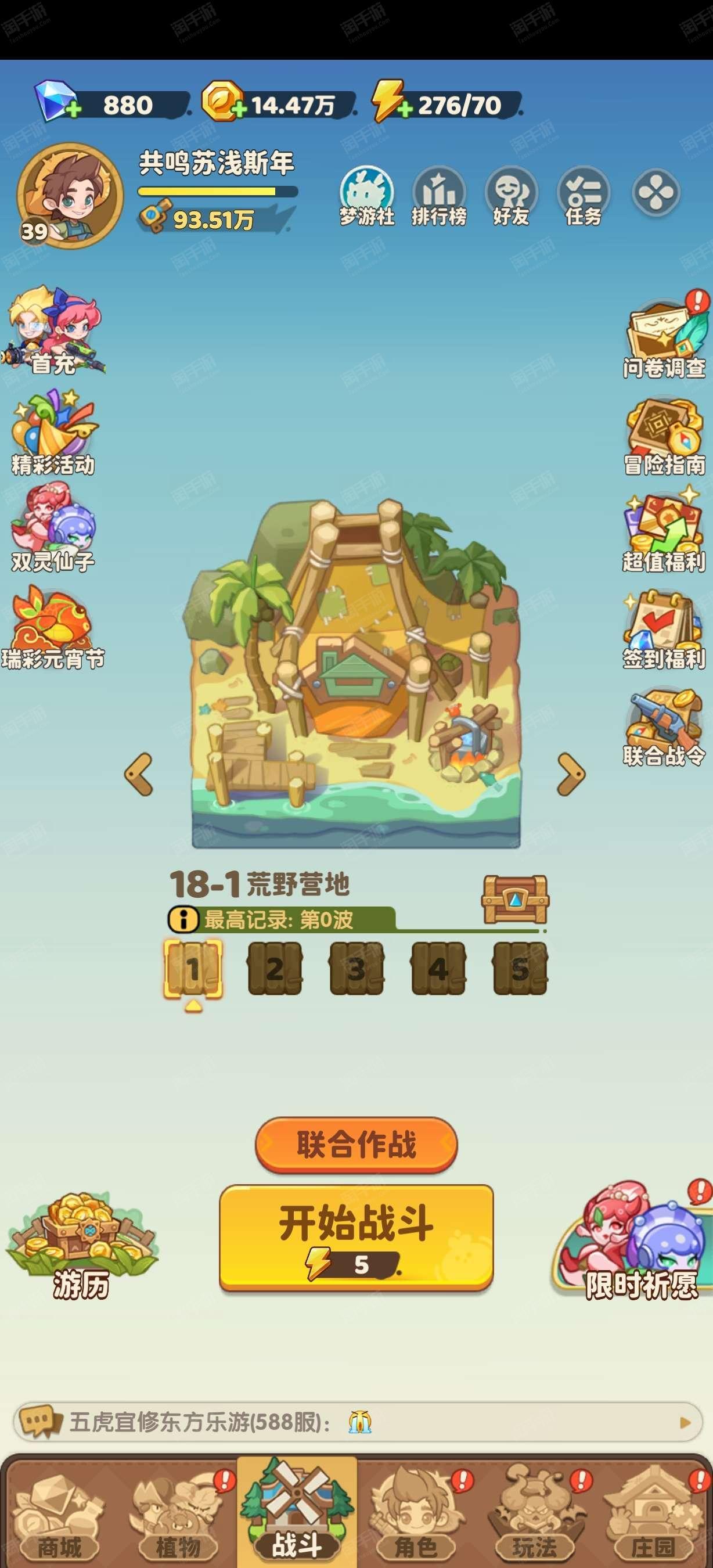Go to the next stage with the right arrow
This screenshot has height=1568, width=713.
click(x=571, y=774)
